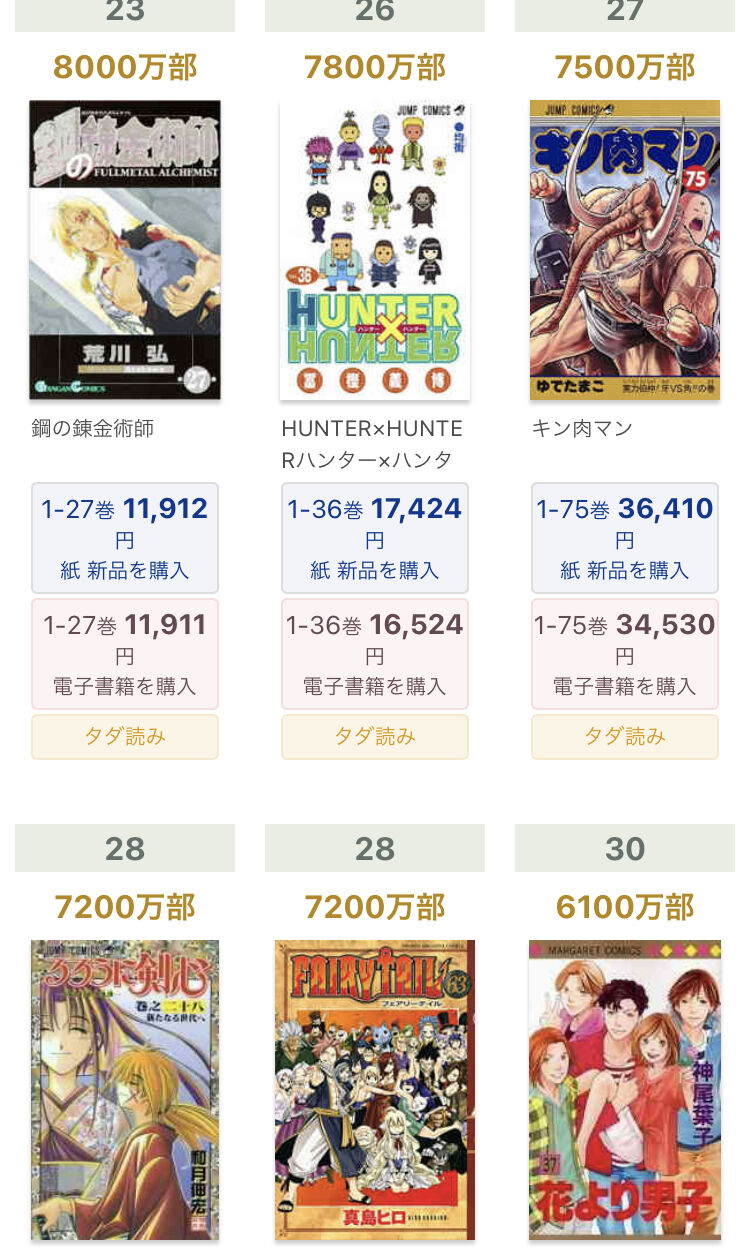The image size is (750, 1255).
Task: Open the 花より男子 cover image
Action: point(624,1090)
